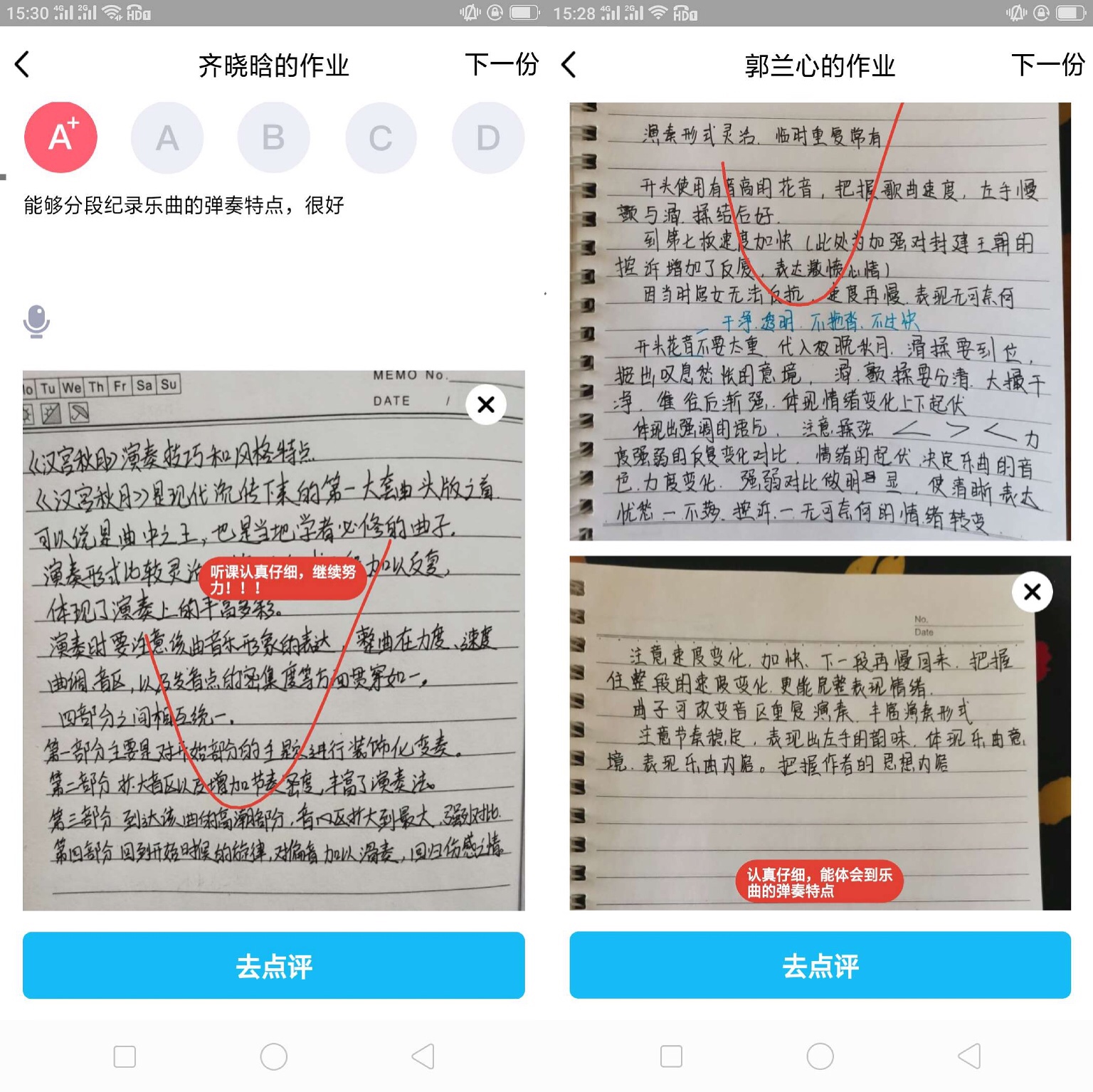The height and width of the screenshot is (1092, 1093).
Task: Go back from 郭兰心的作业 page
Action: 569,65
